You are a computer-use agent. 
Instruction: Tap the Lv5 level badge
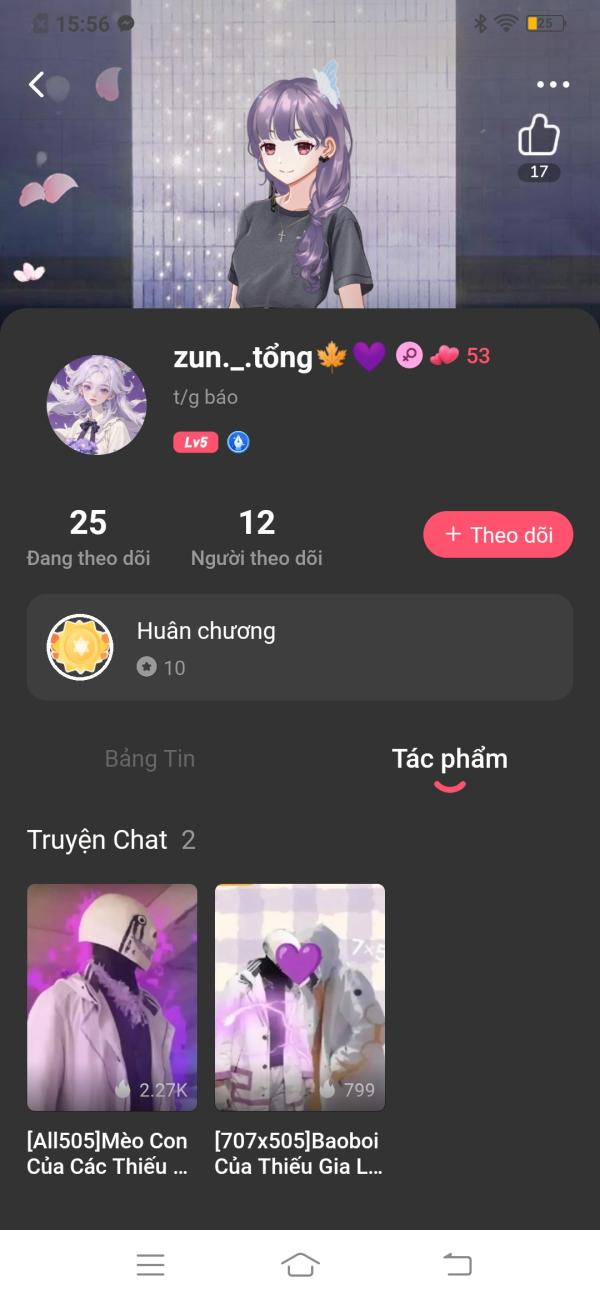point(195,442)
